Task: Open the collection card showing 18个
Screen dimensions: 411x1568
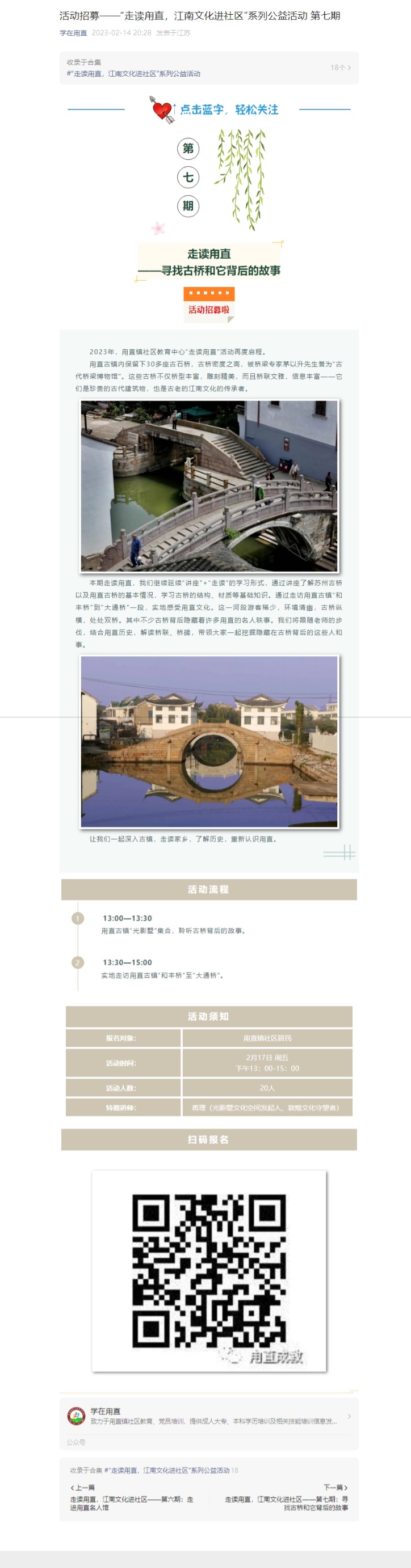Action: point(209,67)
